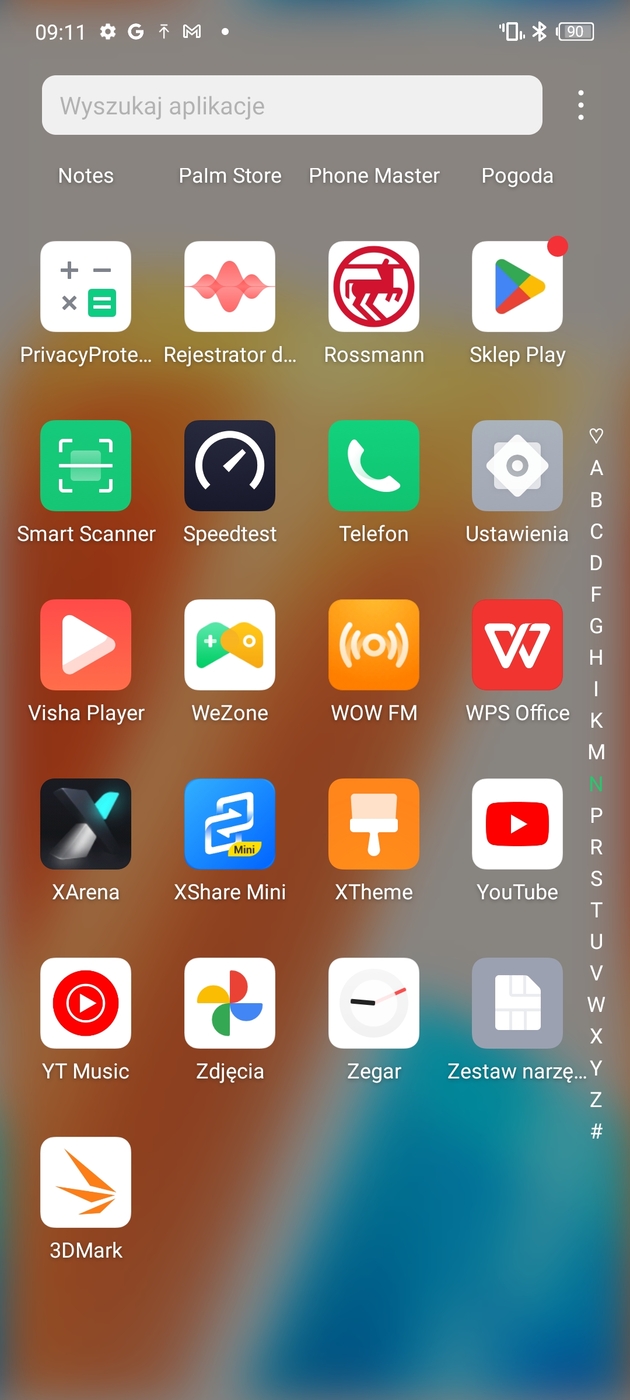Jump to letter S in alphabet index
The width and height of the screenshot is (630, 1400).
tap(596, 878)
